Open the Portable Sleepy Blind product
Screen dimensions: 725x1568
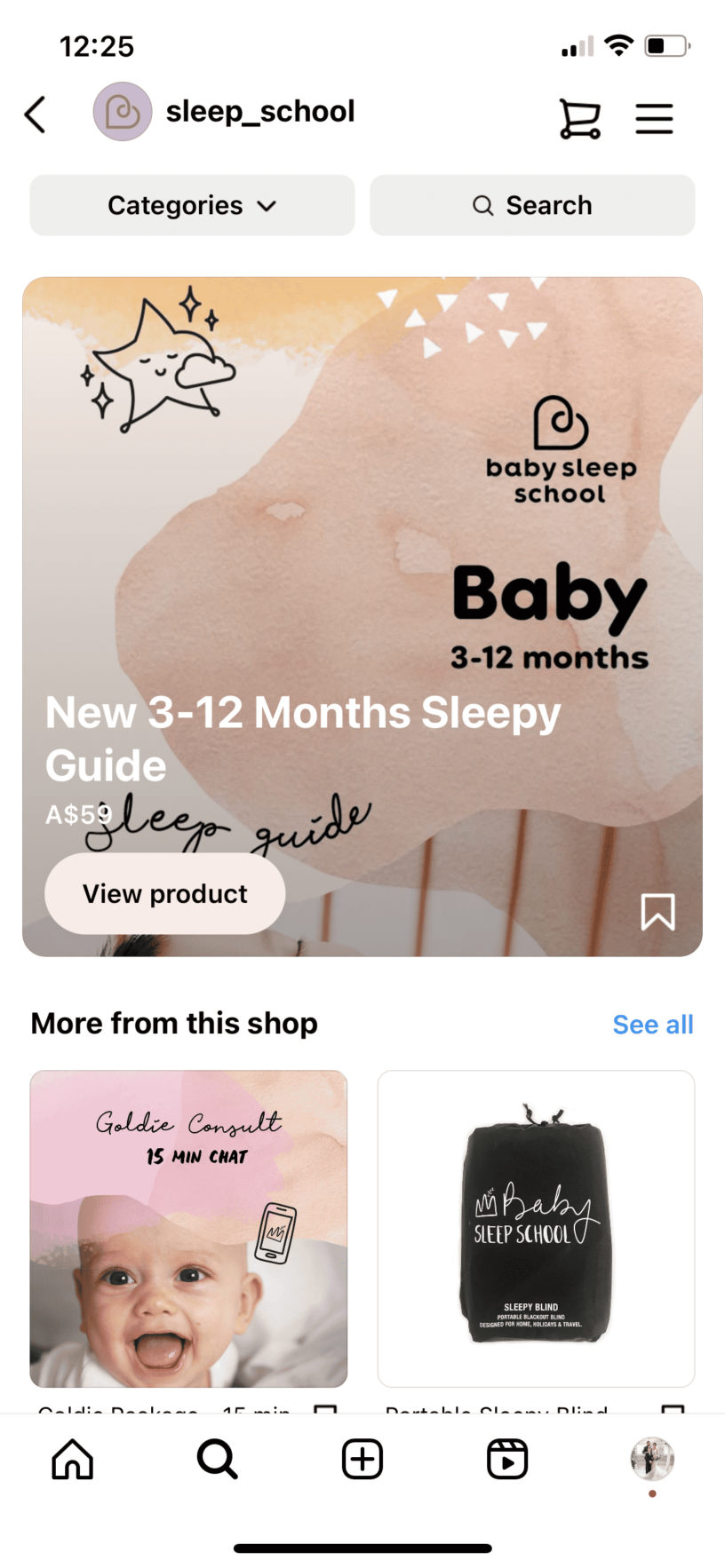click(537, 1229)
